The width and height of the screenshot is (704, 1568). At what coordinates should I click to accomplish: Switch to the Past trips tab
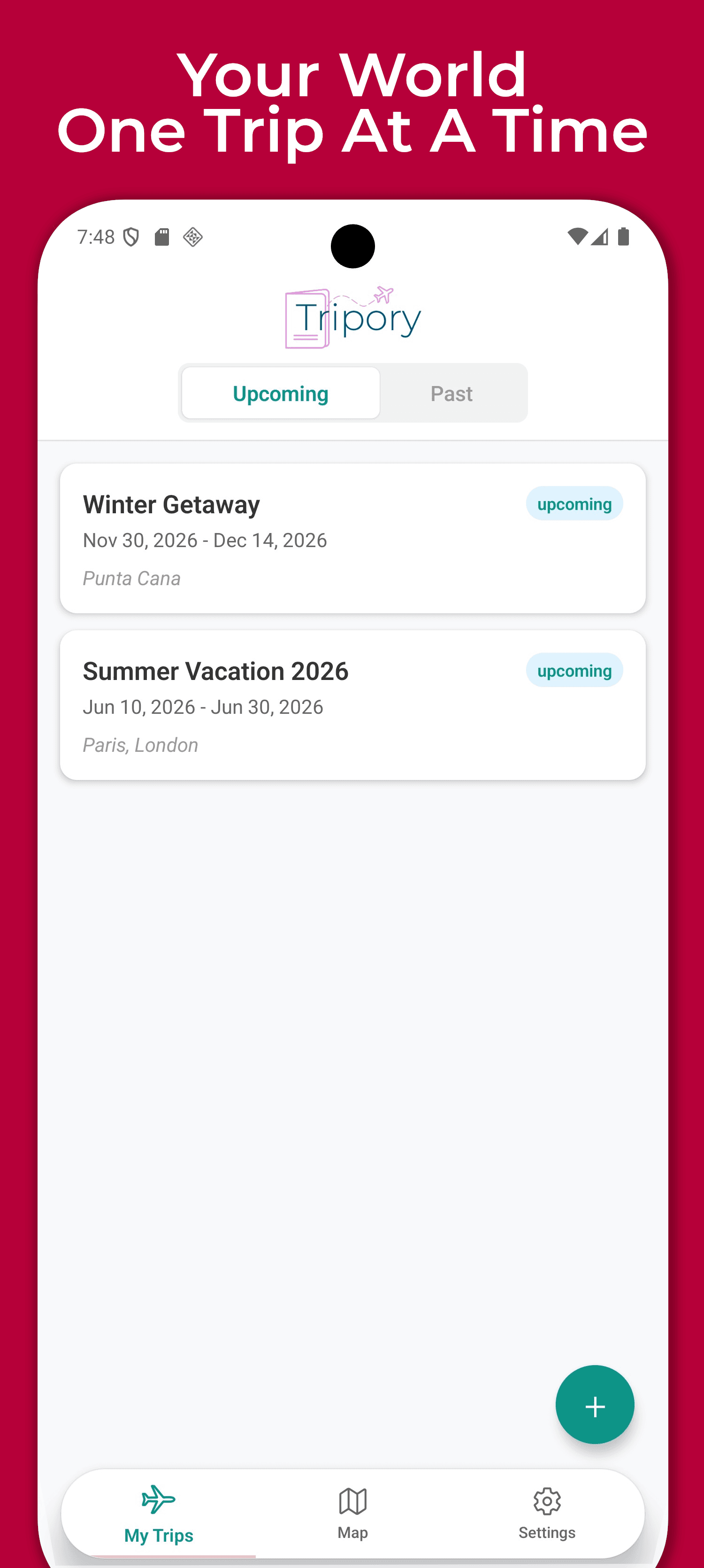coord(452,393)
